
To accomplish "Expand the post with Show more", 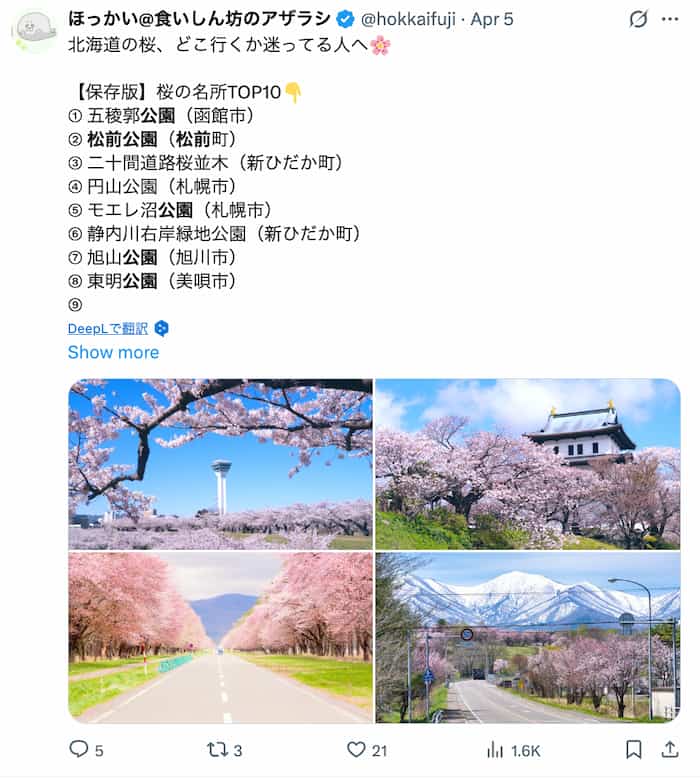I will tap(113, 352).
